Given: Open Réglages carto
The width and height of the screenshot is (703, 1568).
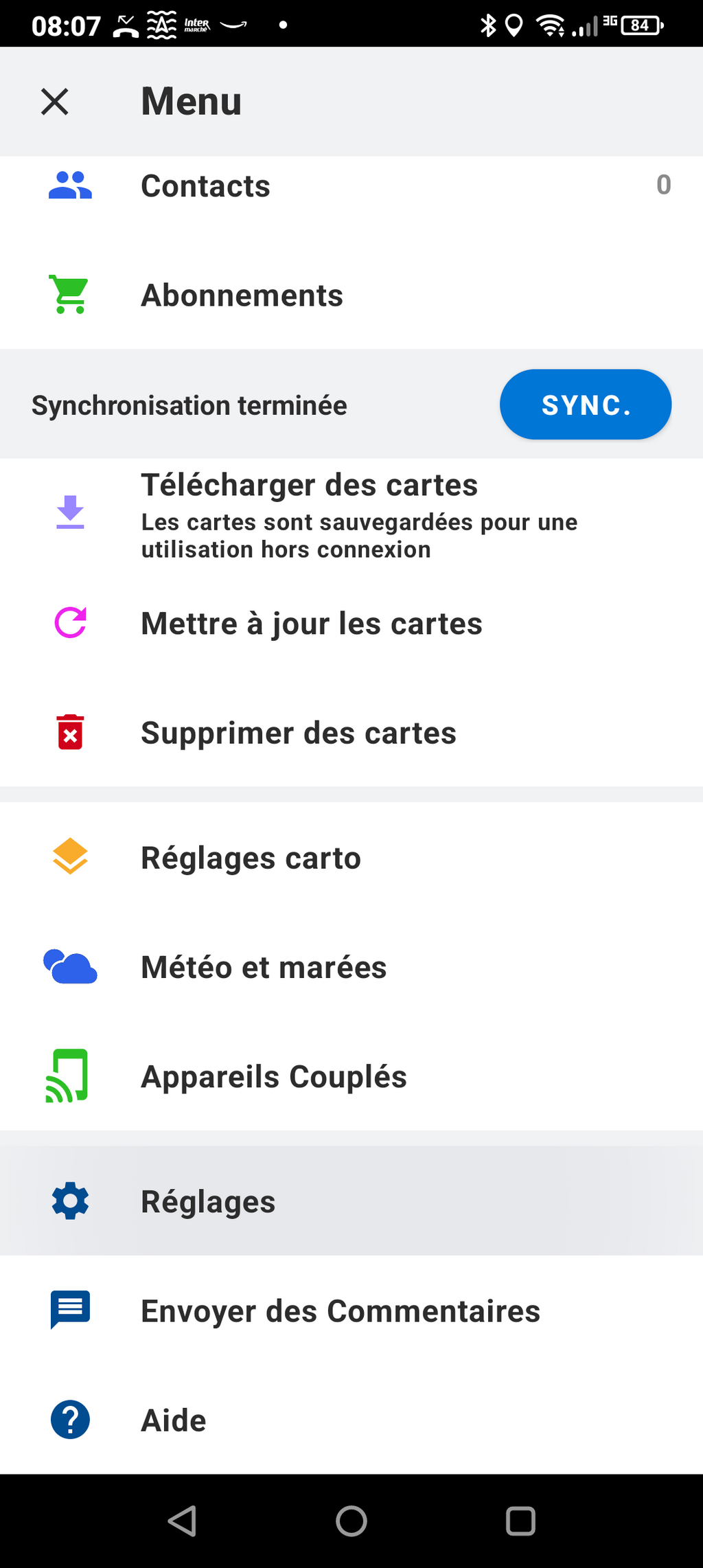Looking at the screenshot, I should click(x=351, y=857).
